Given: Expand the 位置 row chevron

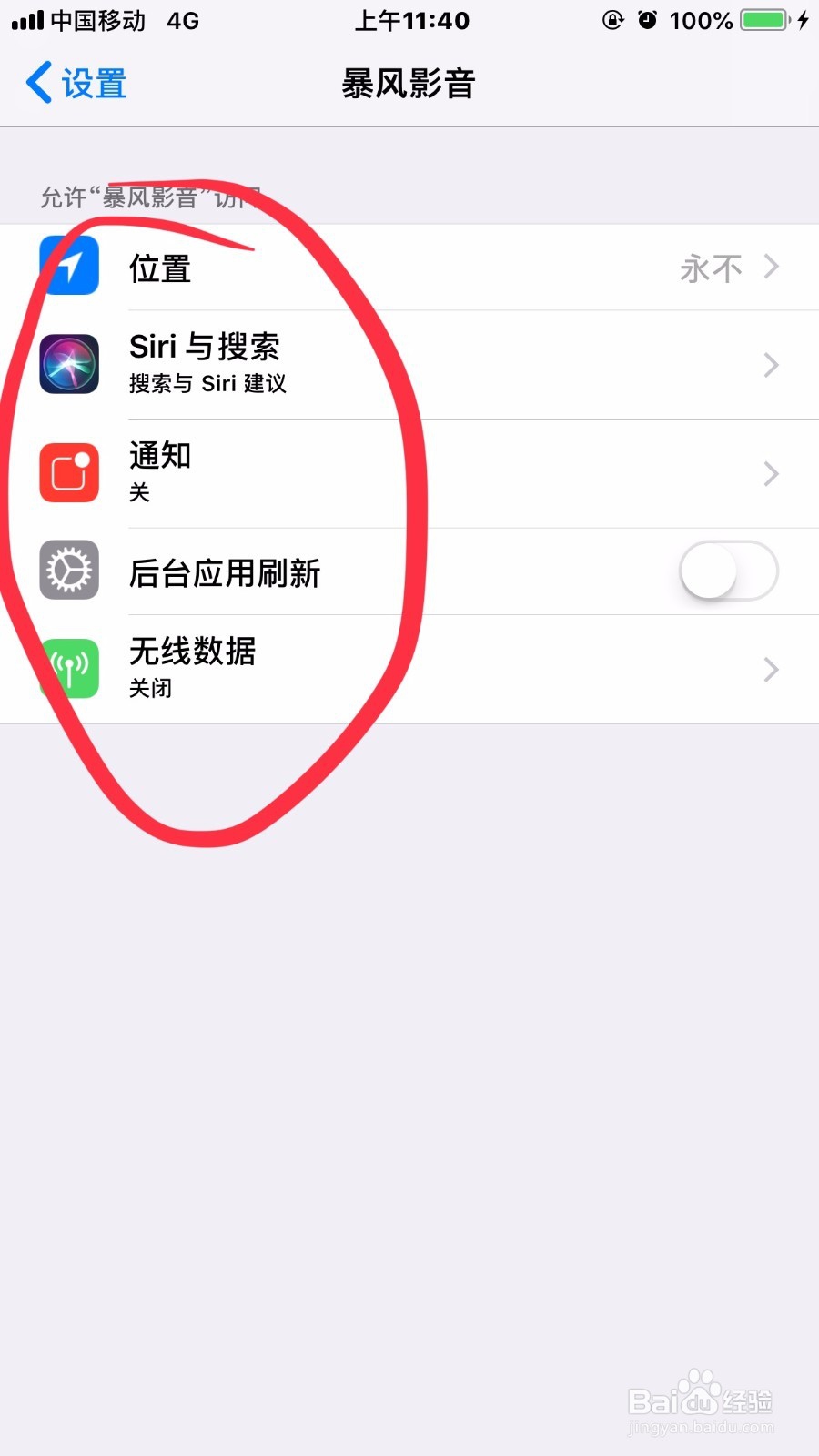Looking at the screenshot, I should [x=772, y=267].
